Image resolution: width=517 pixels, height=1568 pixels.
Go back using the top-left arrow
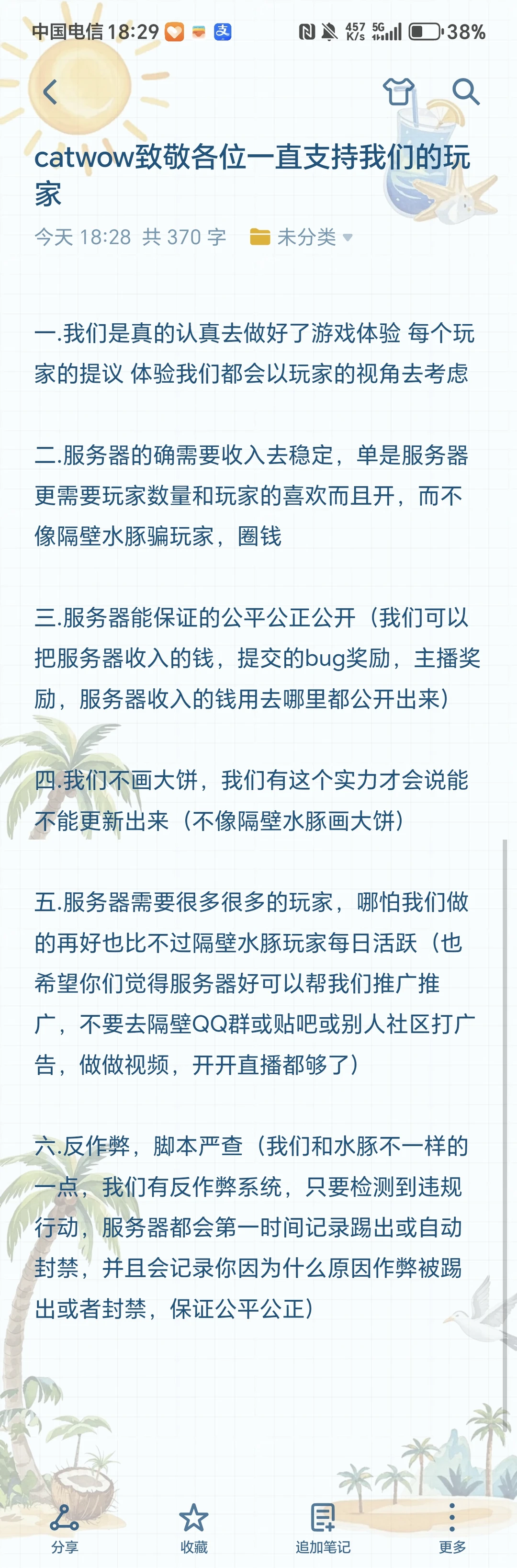tap(50, 92)
